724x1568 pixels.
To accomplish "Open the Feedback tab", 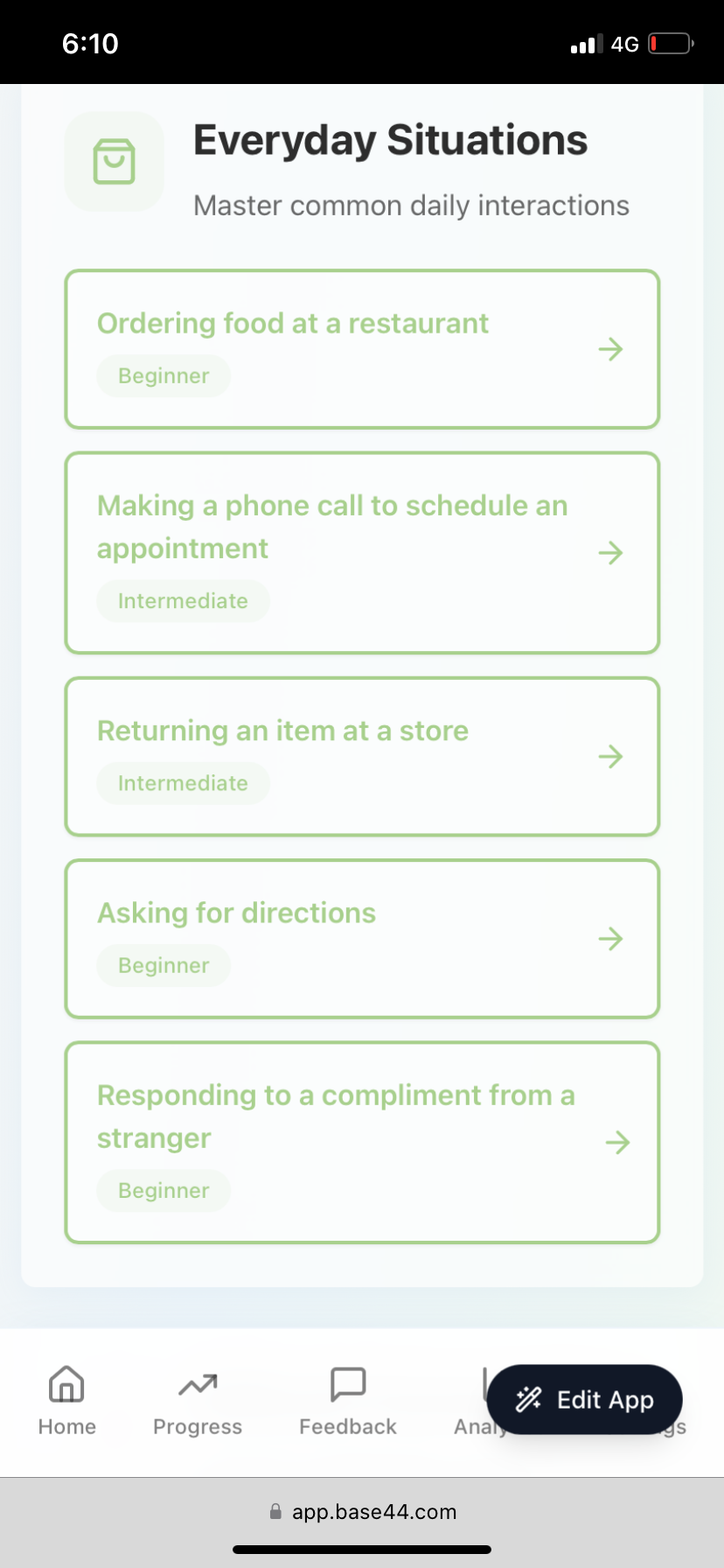I will click(x=348, y=1401).
